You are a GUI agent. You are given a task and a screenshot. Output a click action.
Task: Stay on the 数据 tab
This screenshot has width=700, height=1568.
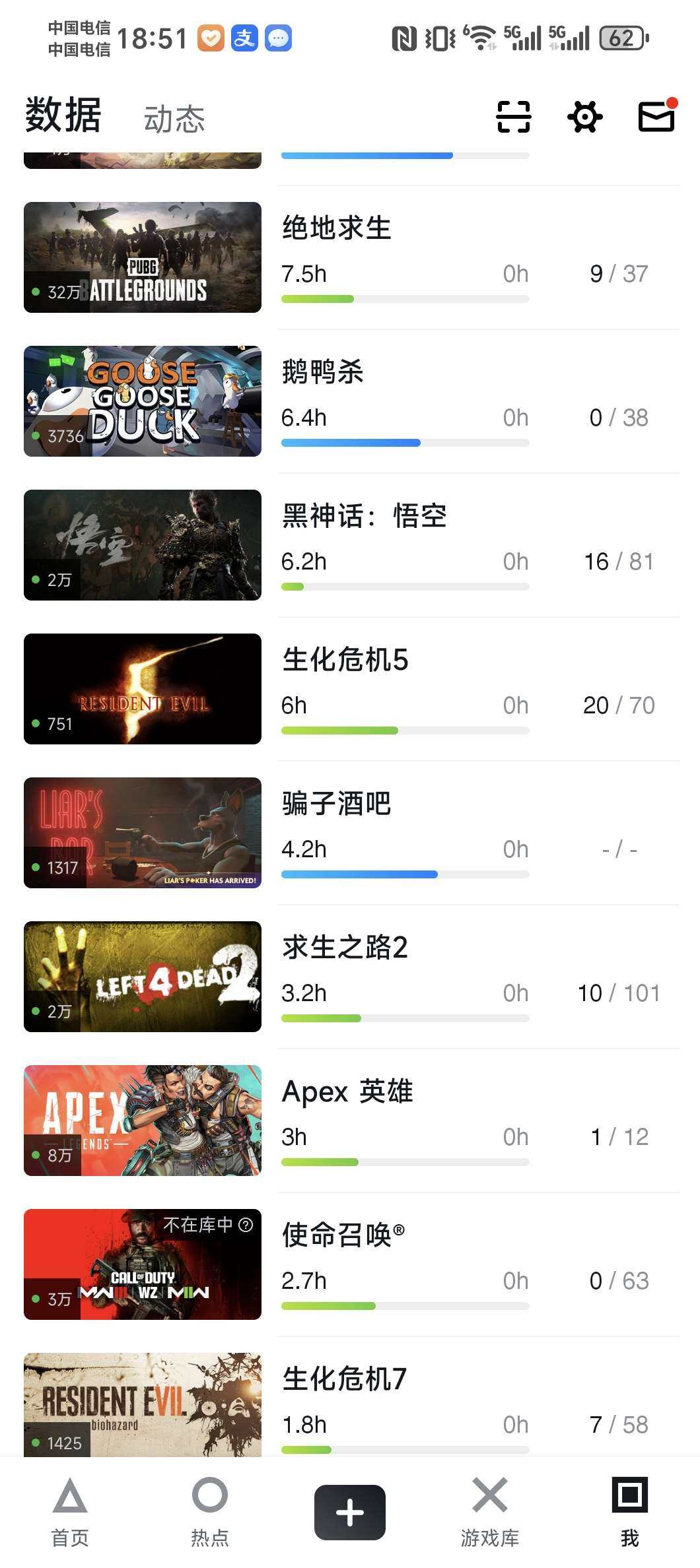click(x=62, y=114)
